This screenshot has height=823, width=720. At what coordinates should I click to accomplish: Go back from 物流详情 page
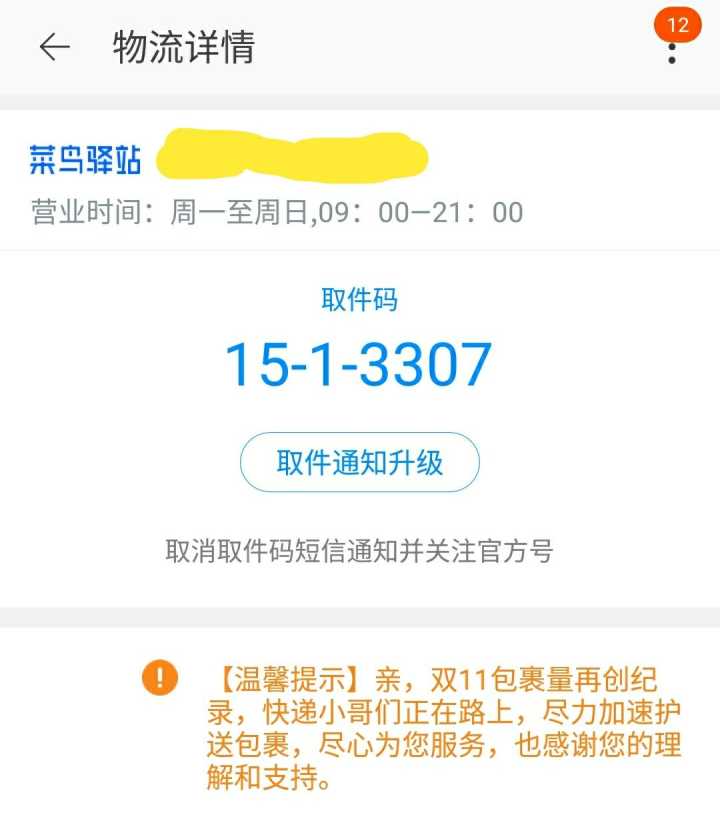tap(54, 48)
